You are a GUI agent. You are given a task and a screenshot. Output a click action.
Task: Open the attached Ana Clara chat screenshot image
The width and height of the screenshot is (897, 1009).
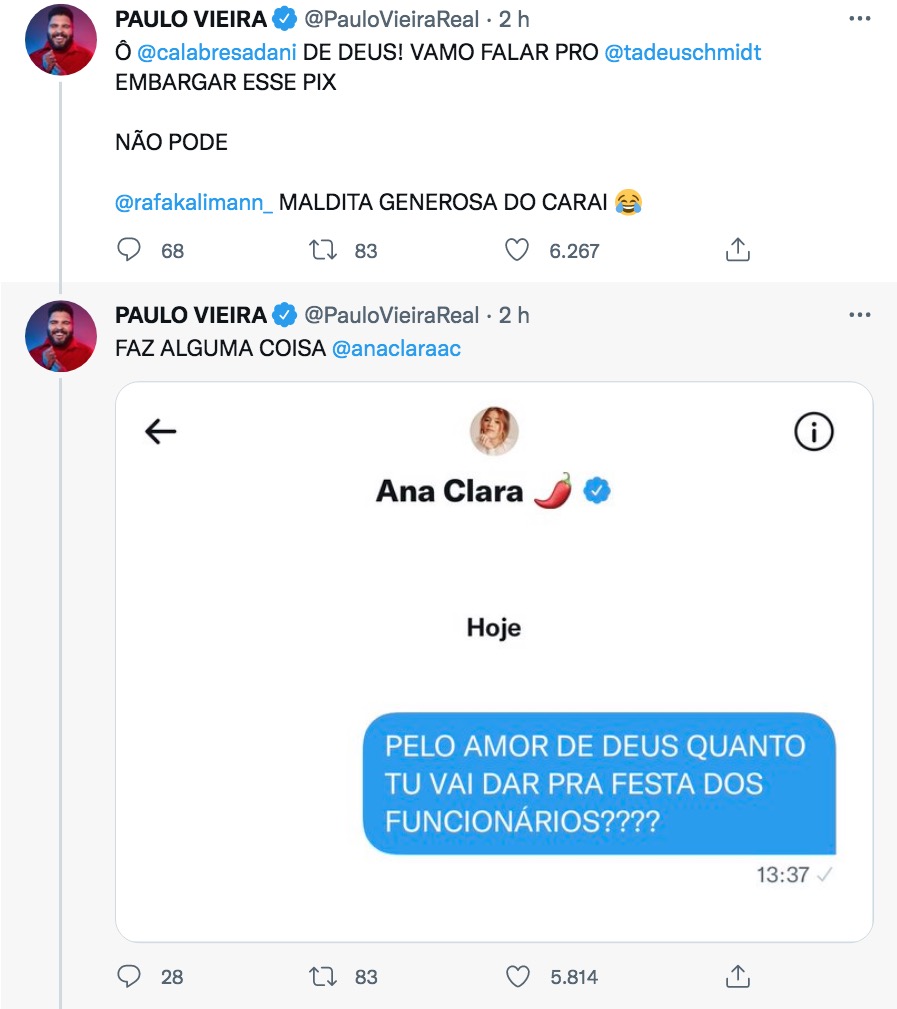click(x=494, y=660)
